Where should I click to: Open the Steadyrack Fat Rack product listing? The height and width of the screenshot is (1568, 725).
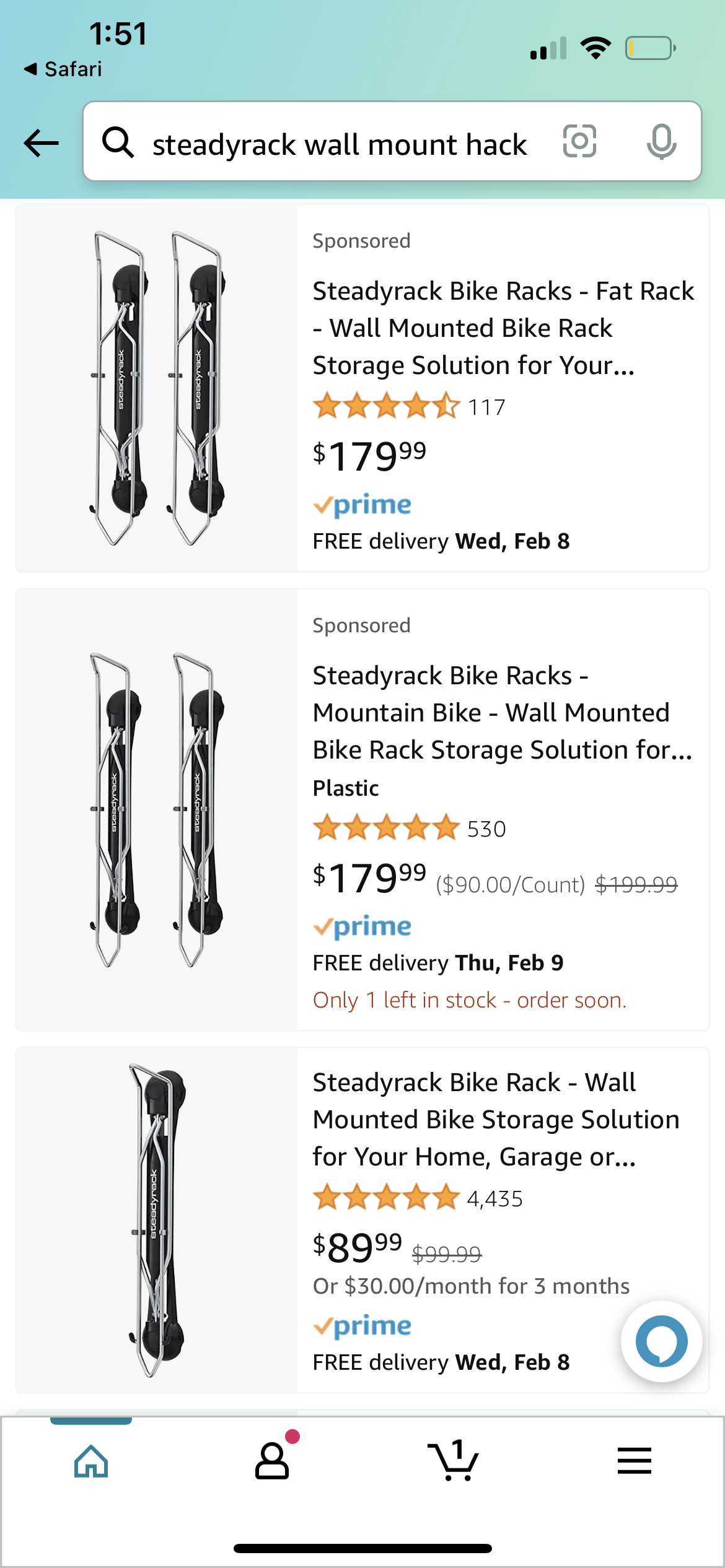503,328
